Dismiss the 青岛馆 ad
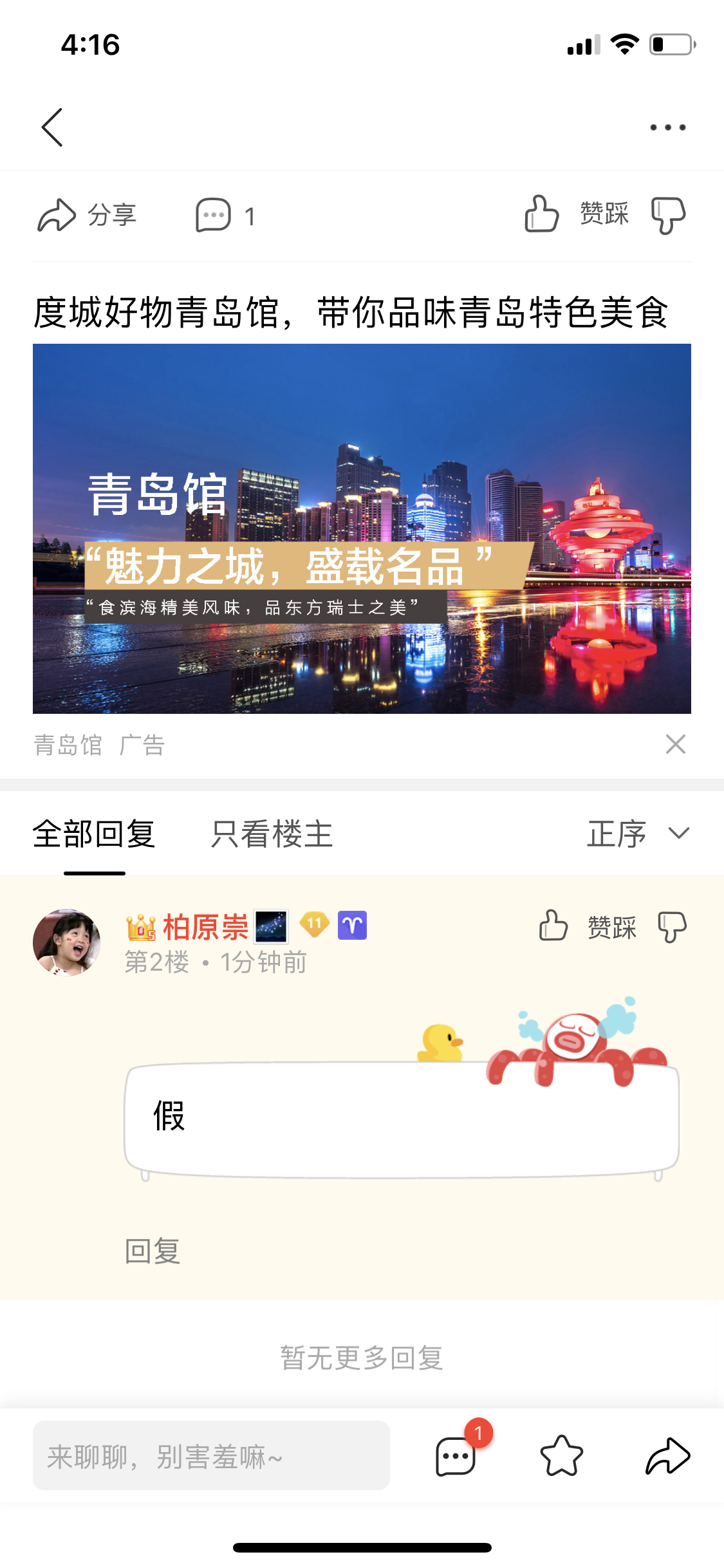The height and width of the screenshot is (1568, 724). coord(675,744)
